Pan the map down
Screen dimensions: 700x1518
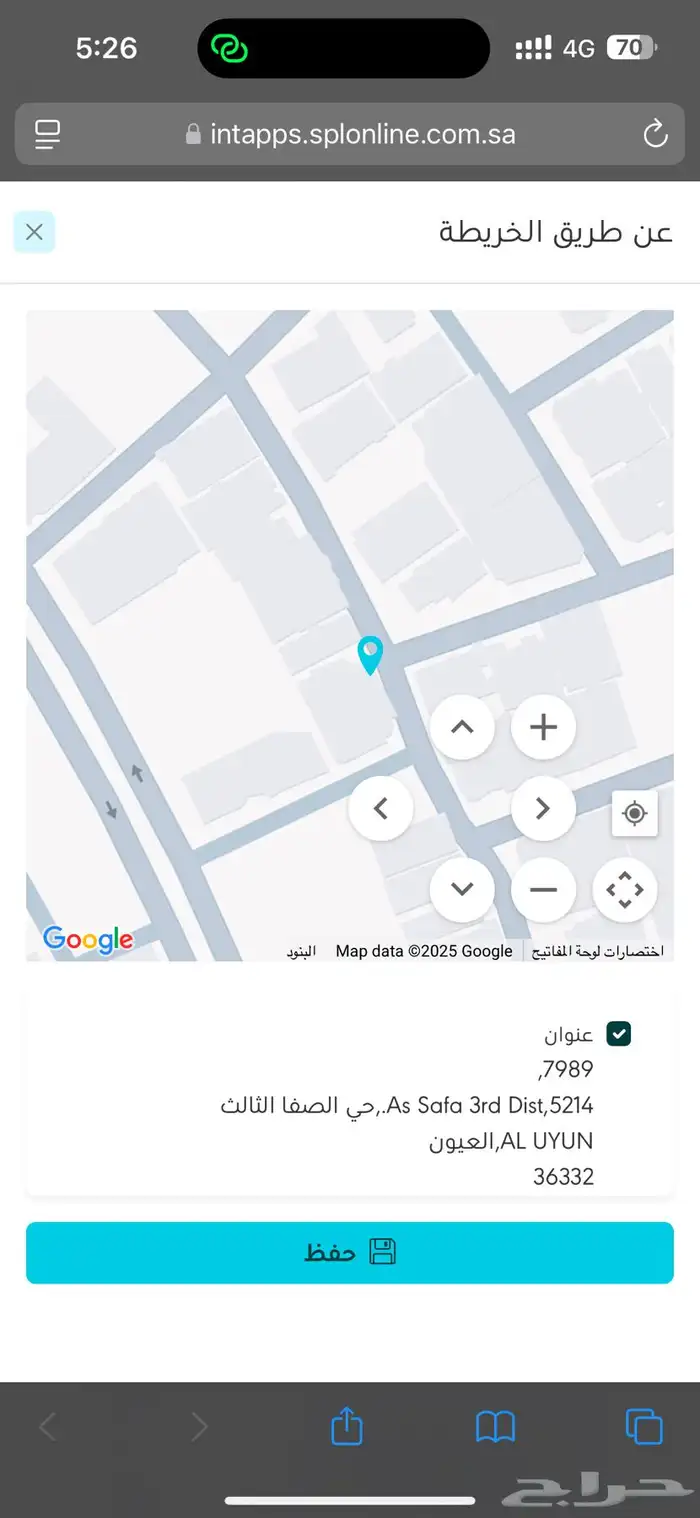(x=462, y=889)
